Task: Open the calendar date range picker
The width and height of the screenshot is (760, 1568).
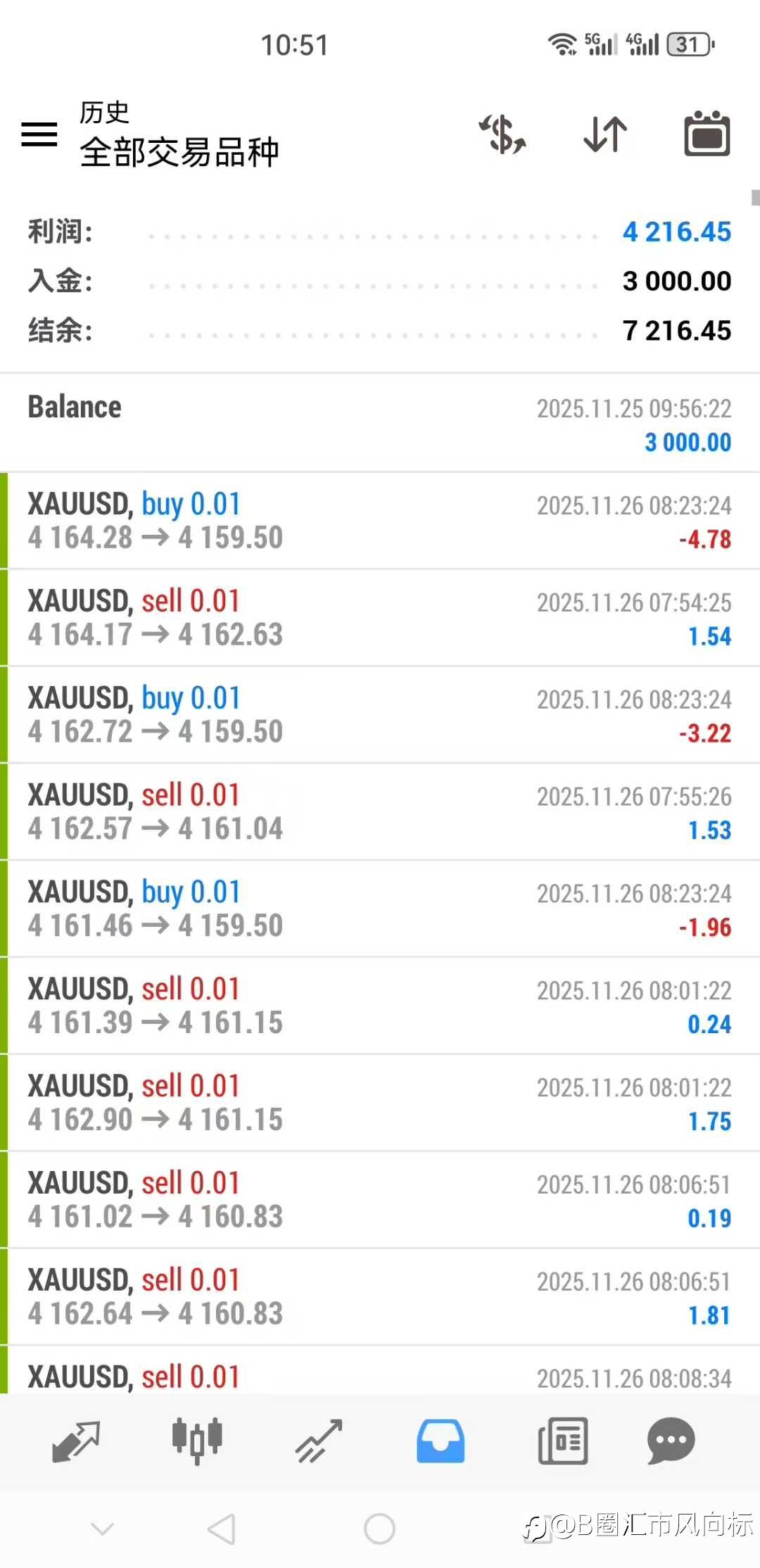Action: pos(707,133)
